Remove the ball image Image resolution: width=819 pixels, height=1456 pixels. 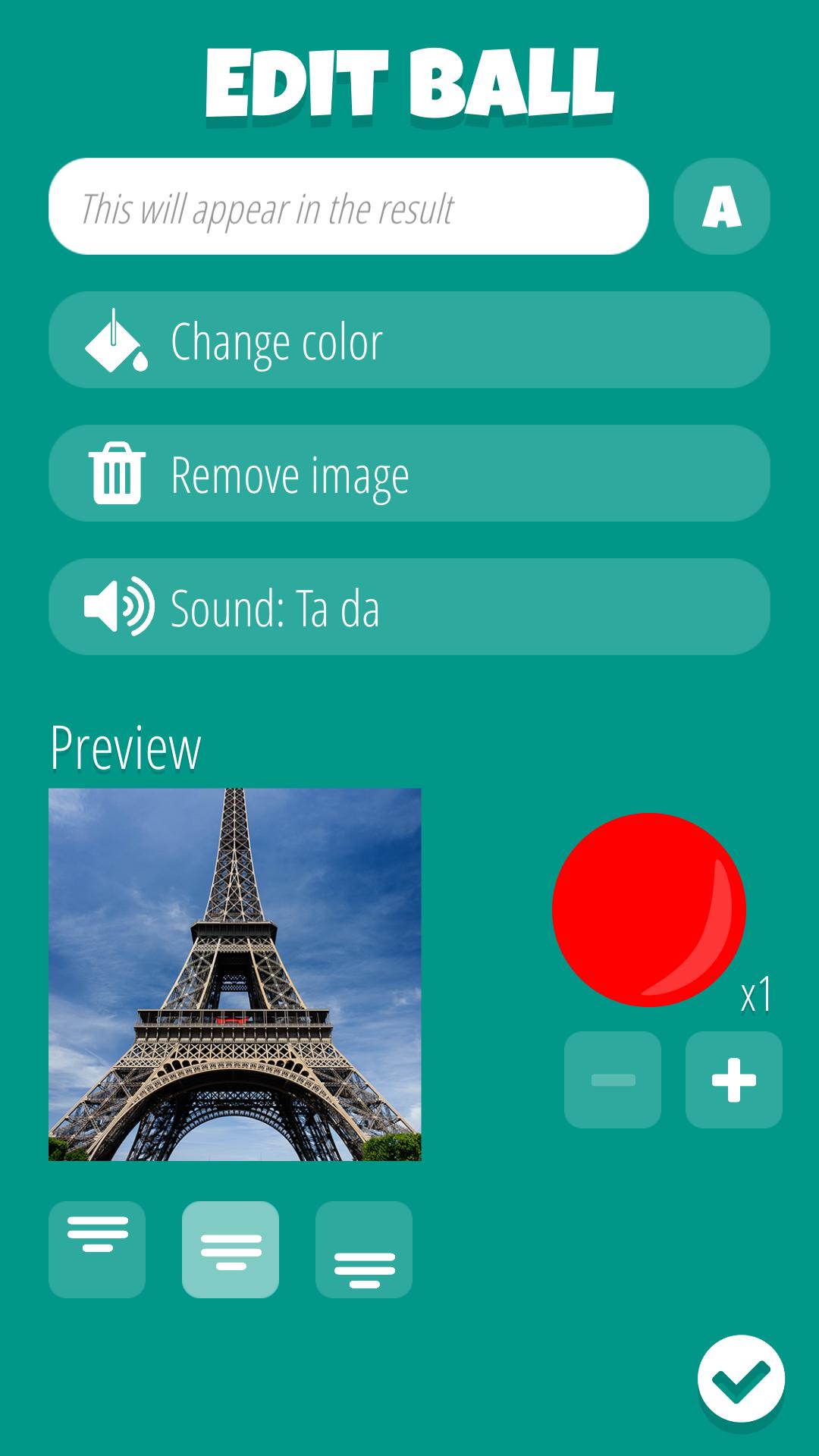click(x=409, y=473)
